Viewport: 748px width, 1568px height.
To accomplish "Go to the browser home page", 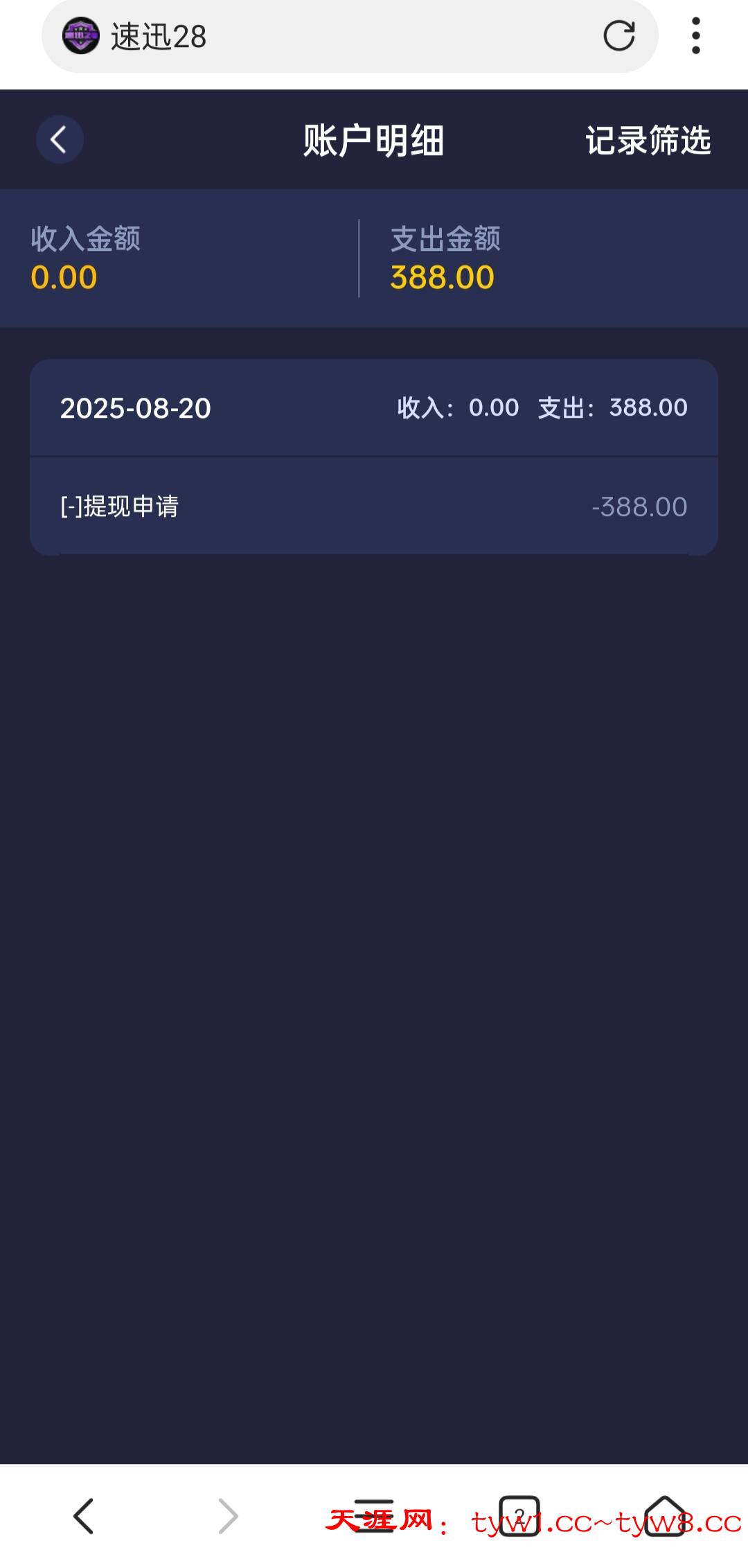I will tap(664, 1516).
